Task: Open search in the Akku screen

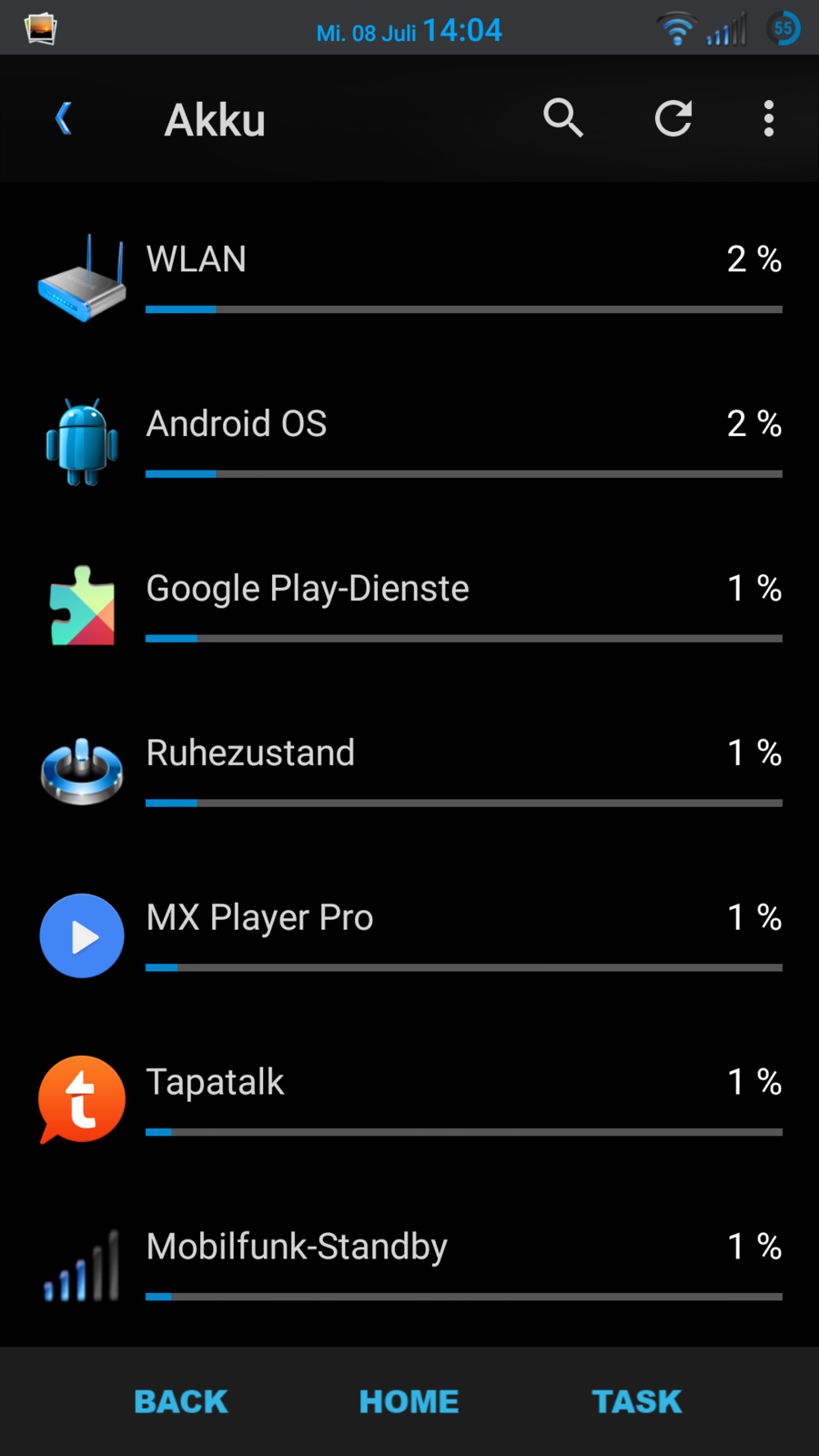Action: coord(563,118)
